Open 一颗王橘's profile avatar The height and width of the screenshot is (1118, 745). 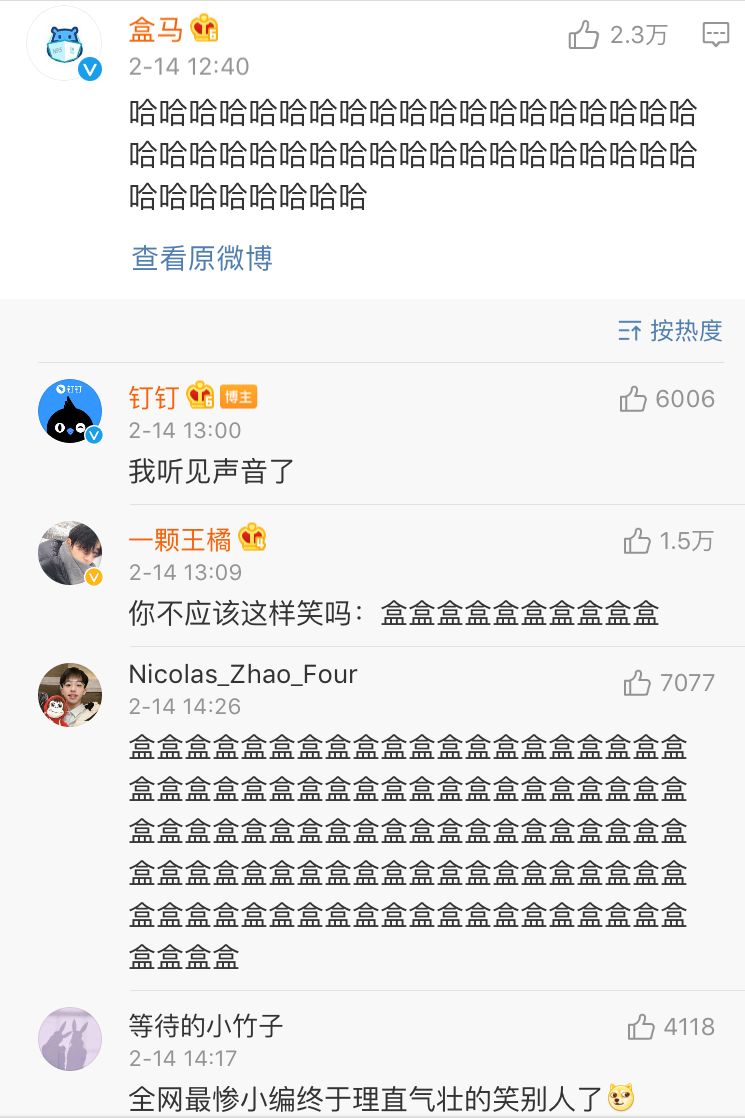tap(70, 553)
